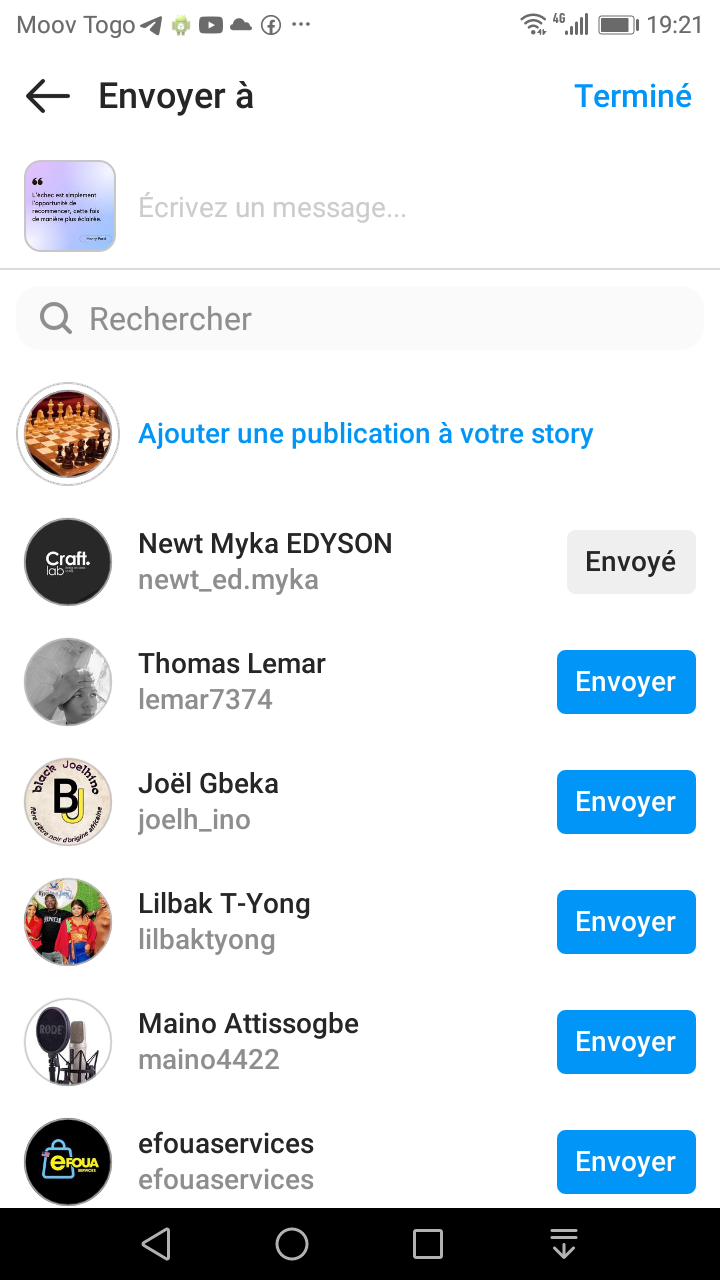Open the Rechercher search box
The width and height of the screenshot is (720, 1280).
(360, 319)
